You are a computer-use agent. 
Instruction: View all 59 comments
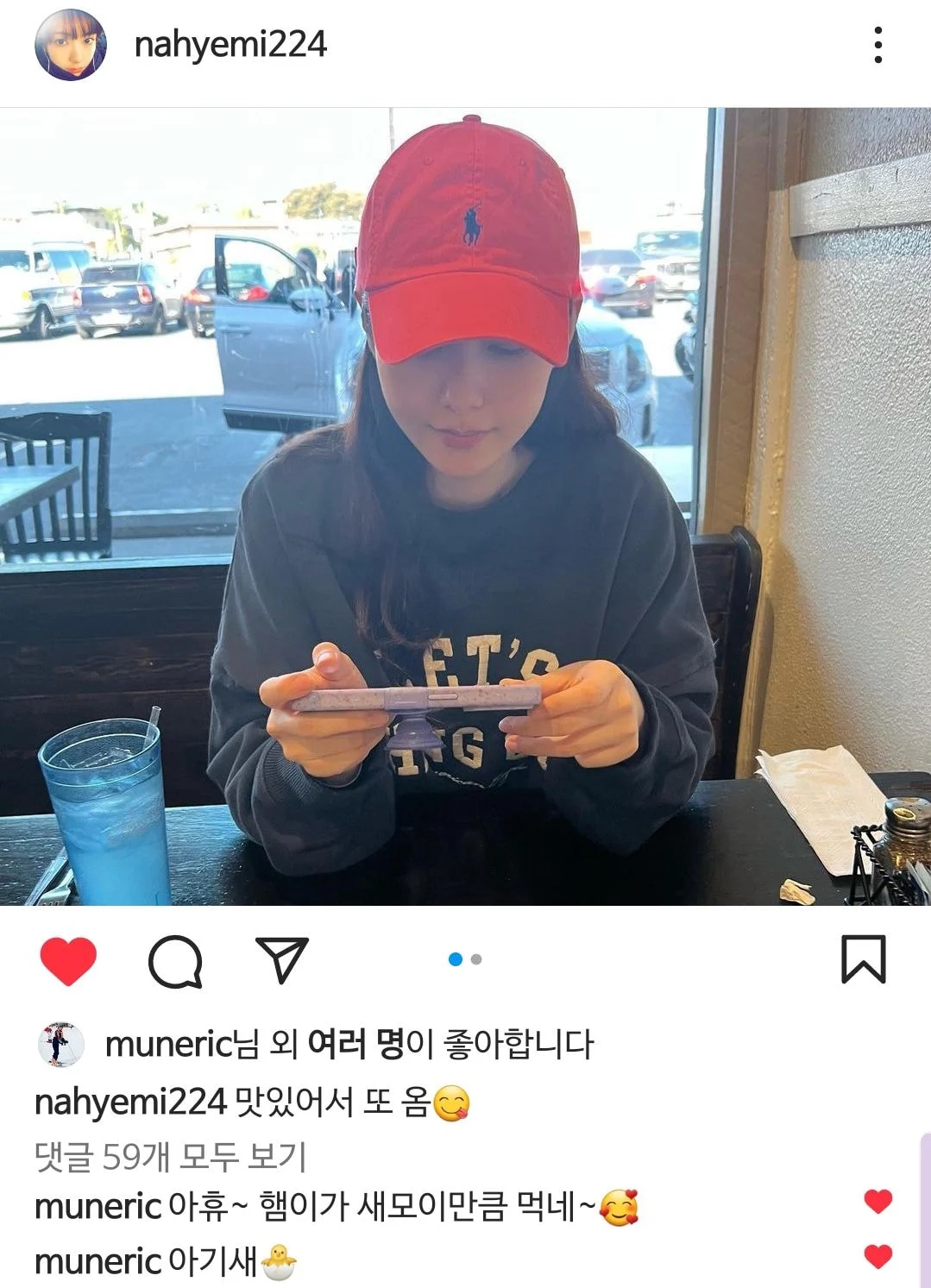tap(171, 1157)
